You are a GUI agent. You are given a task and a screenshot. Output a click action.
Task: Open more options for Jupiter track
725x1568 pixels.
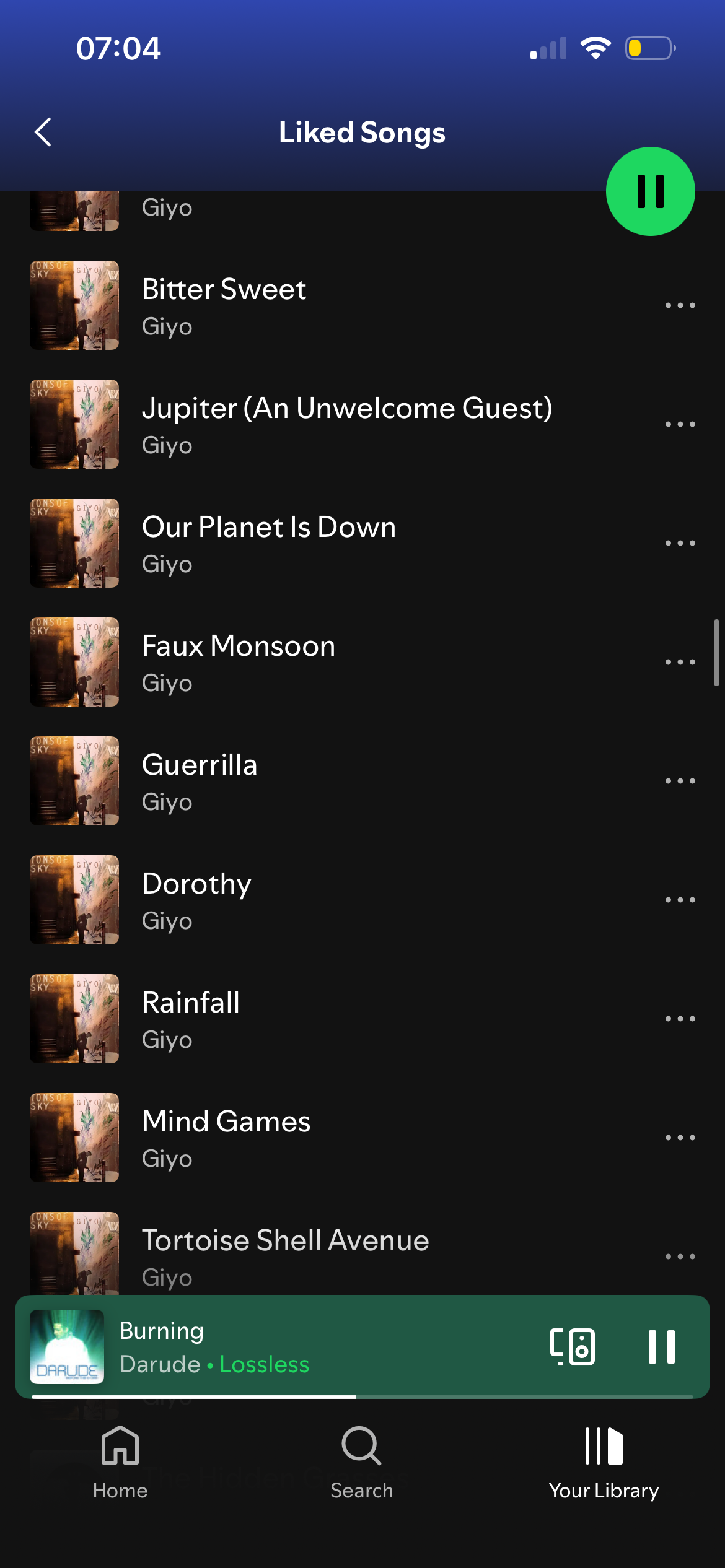click(x=680, y=424)
